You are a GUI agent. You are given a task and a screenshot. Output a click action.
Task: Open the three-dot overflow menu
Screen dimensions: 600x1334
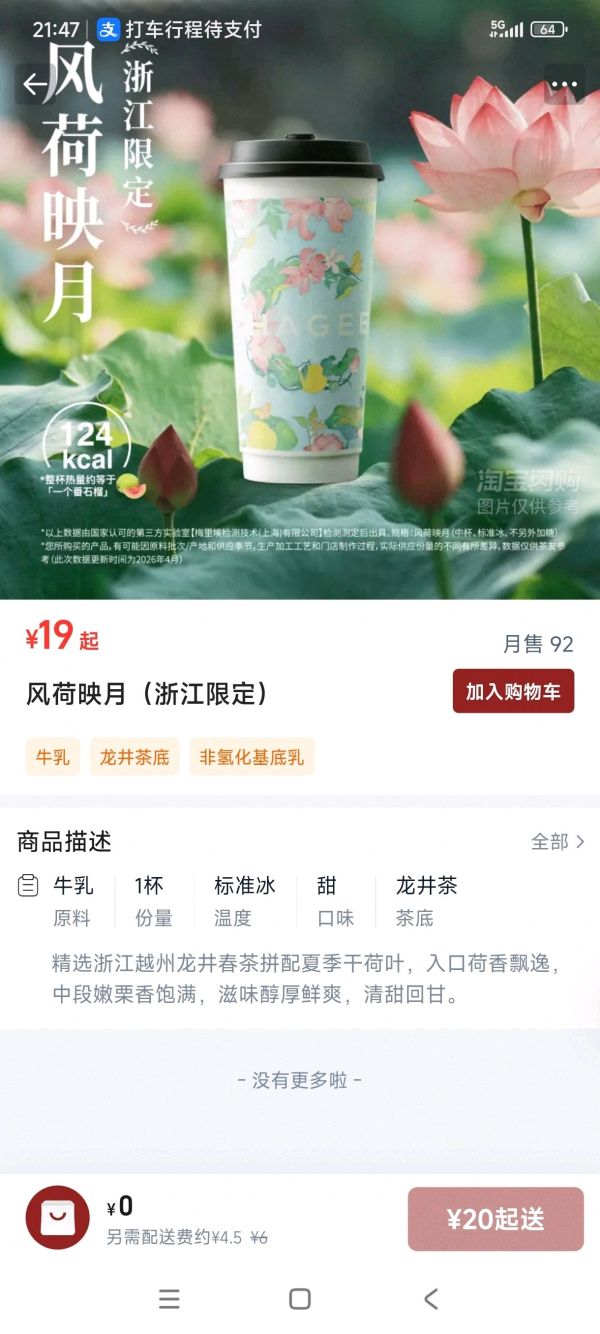pos(564,85)
